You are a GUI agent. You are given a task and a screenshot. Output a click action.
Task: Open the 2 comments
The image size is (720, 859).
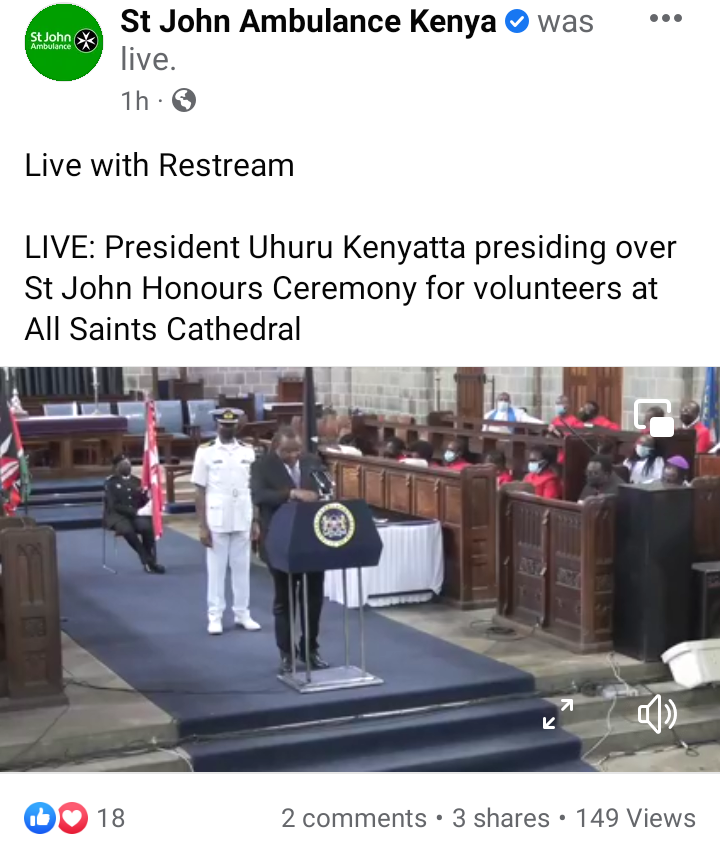[x=356, y=818]
